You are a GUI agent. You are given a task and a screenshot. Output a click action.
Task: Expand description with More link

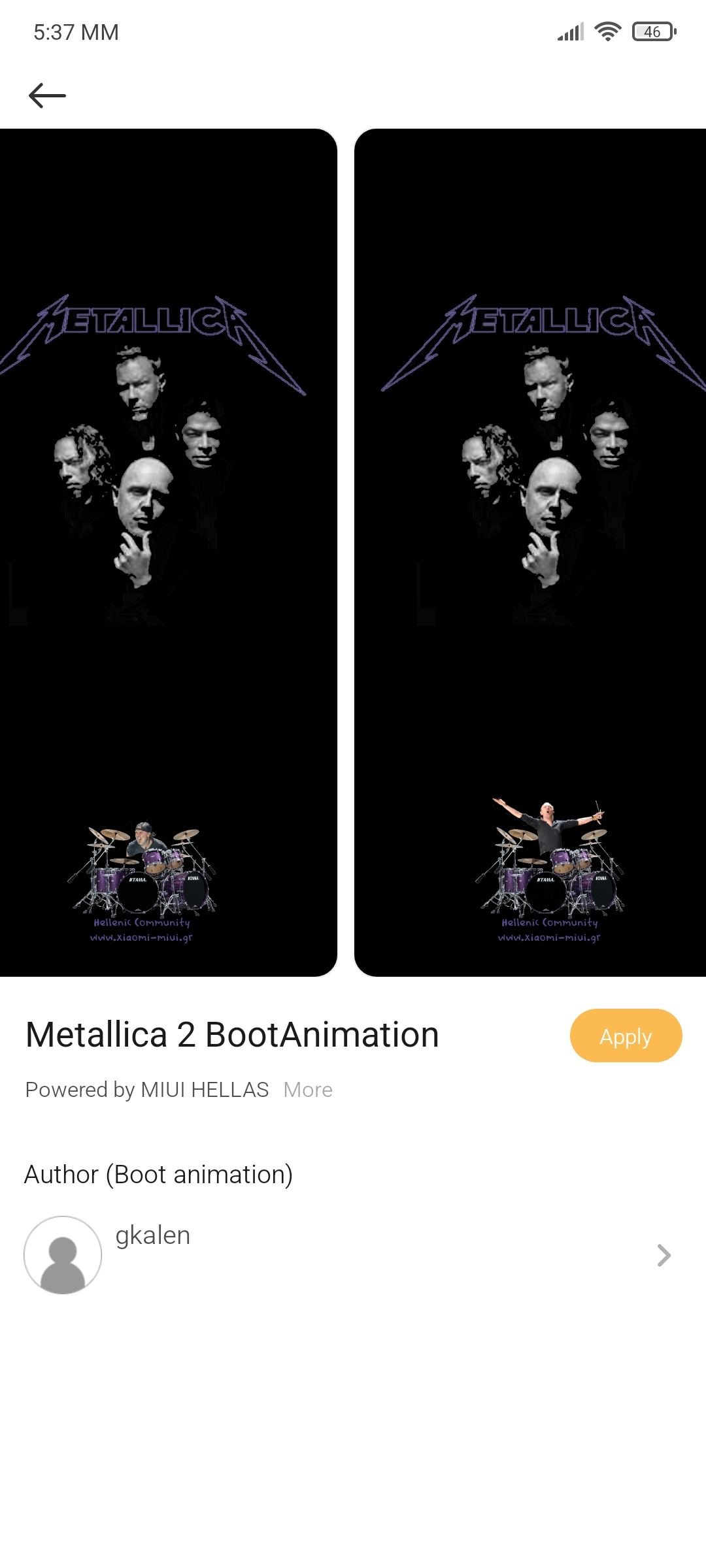pos(308,1090)
